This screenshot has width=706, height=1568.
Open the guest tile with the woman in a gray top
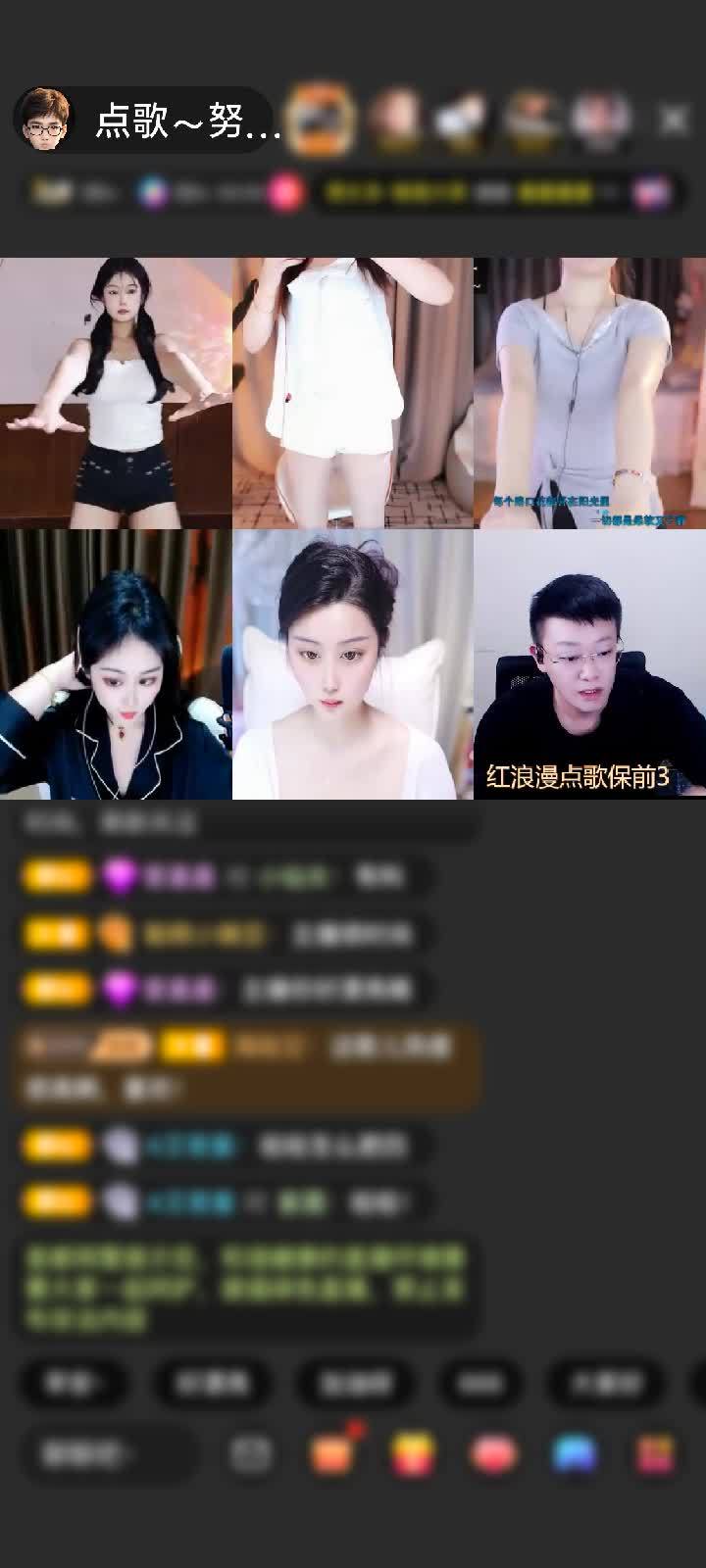(x=589, y=392)
